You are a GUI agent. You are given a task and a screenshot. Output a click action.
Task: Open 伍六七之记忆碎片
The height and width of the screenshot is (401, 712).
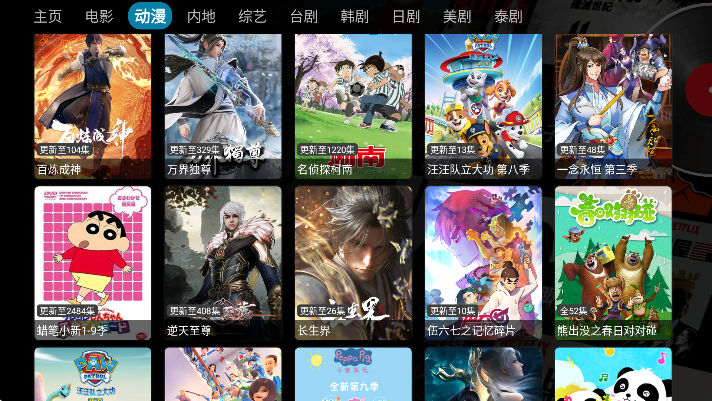click(483, 261)
